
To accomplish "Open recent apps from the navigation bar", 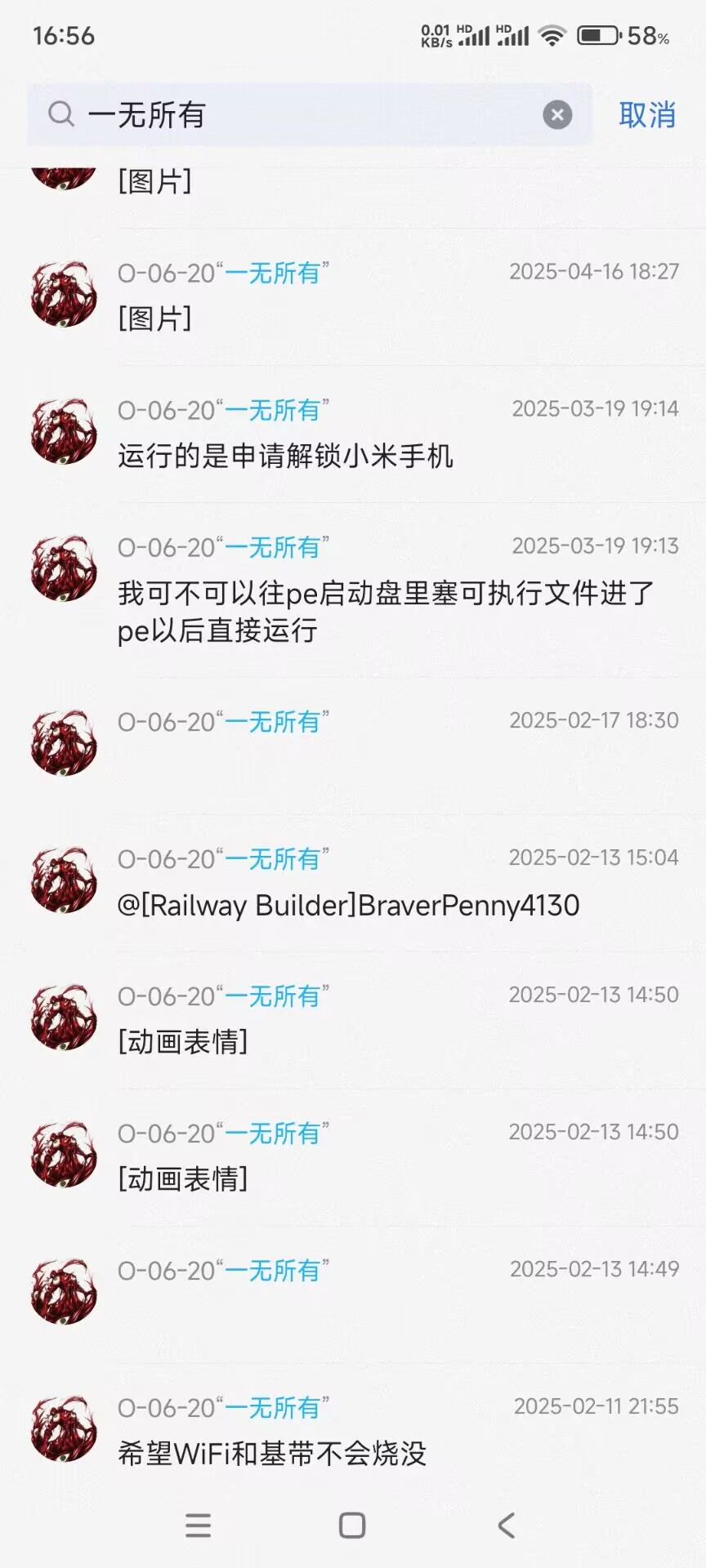I will [199, 1525].
